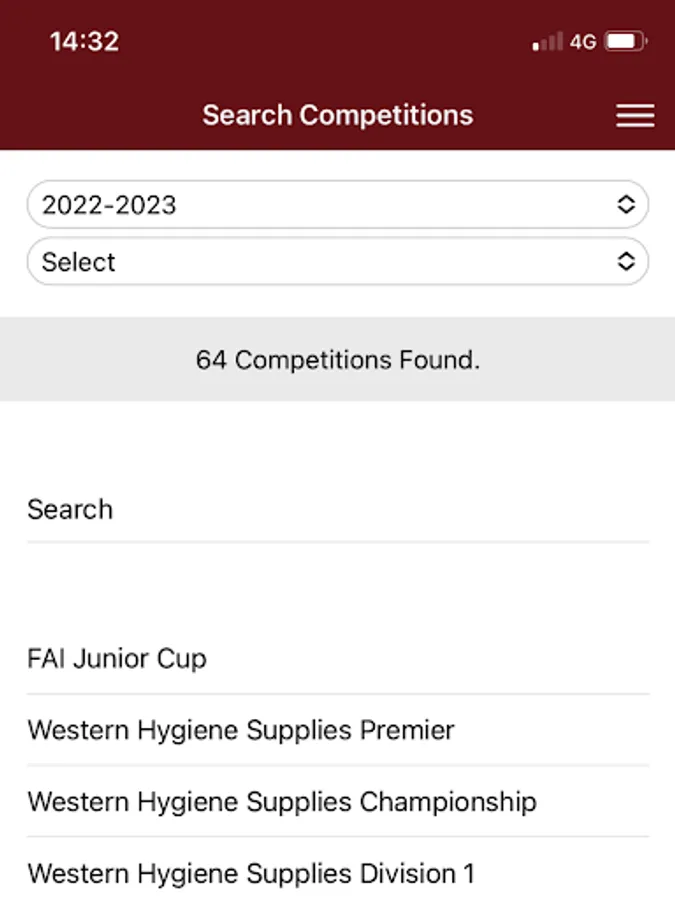
Task: Expand the 2022-2023 season dropdown
Action: [337, 205]
